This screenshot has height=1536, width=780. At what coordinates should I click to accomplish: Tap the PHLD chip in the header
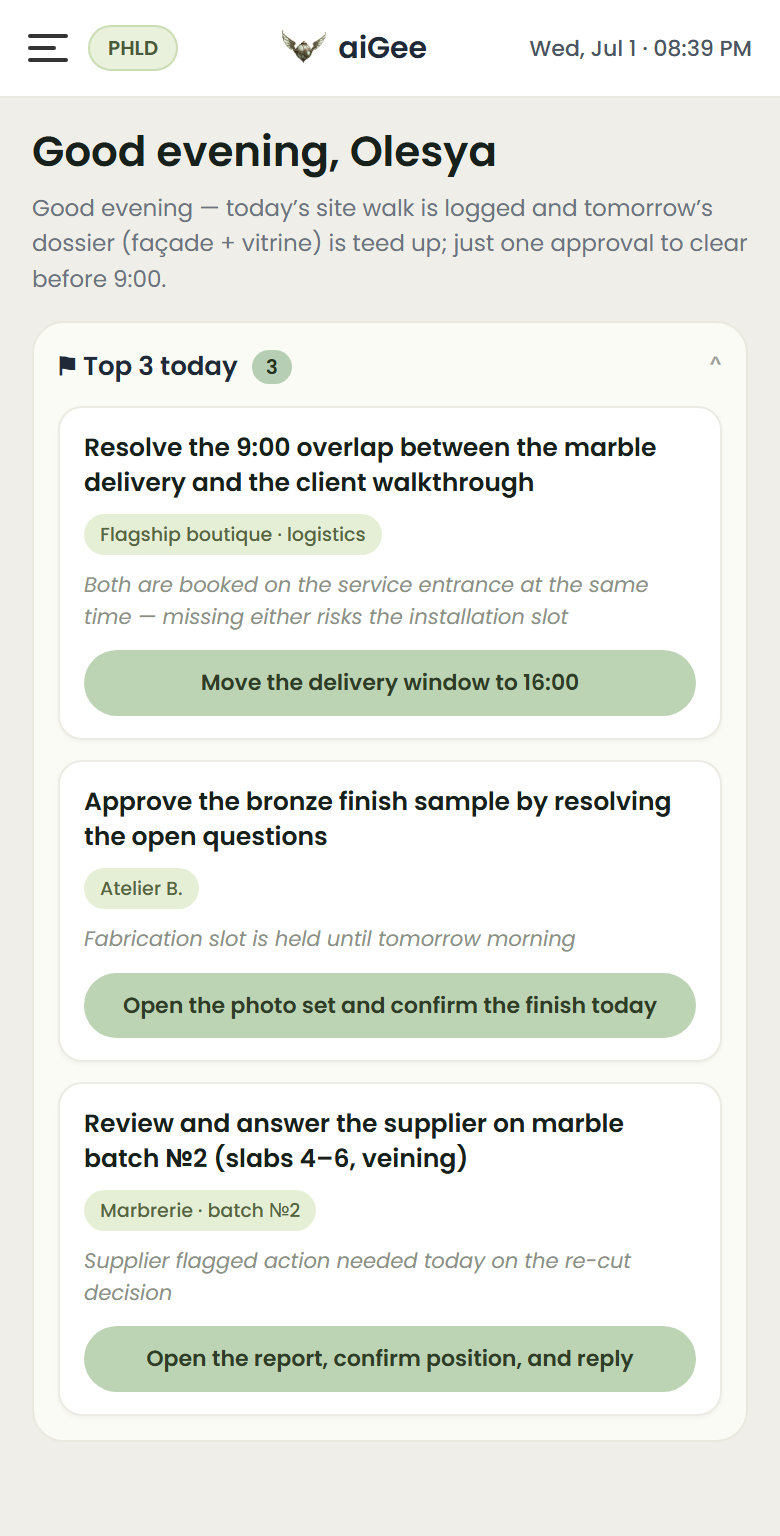point(133,48)
